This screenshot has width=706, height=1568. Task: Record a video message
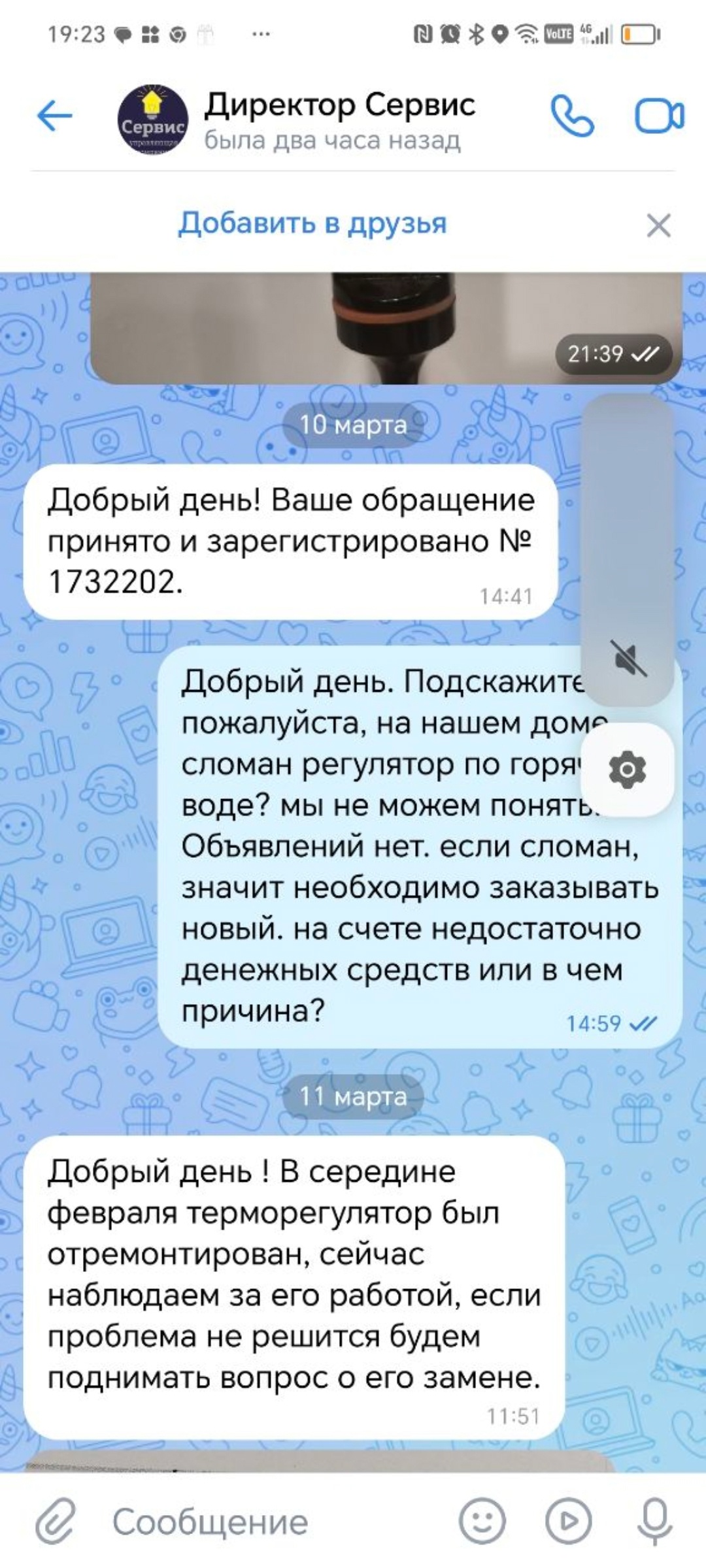569,1521
